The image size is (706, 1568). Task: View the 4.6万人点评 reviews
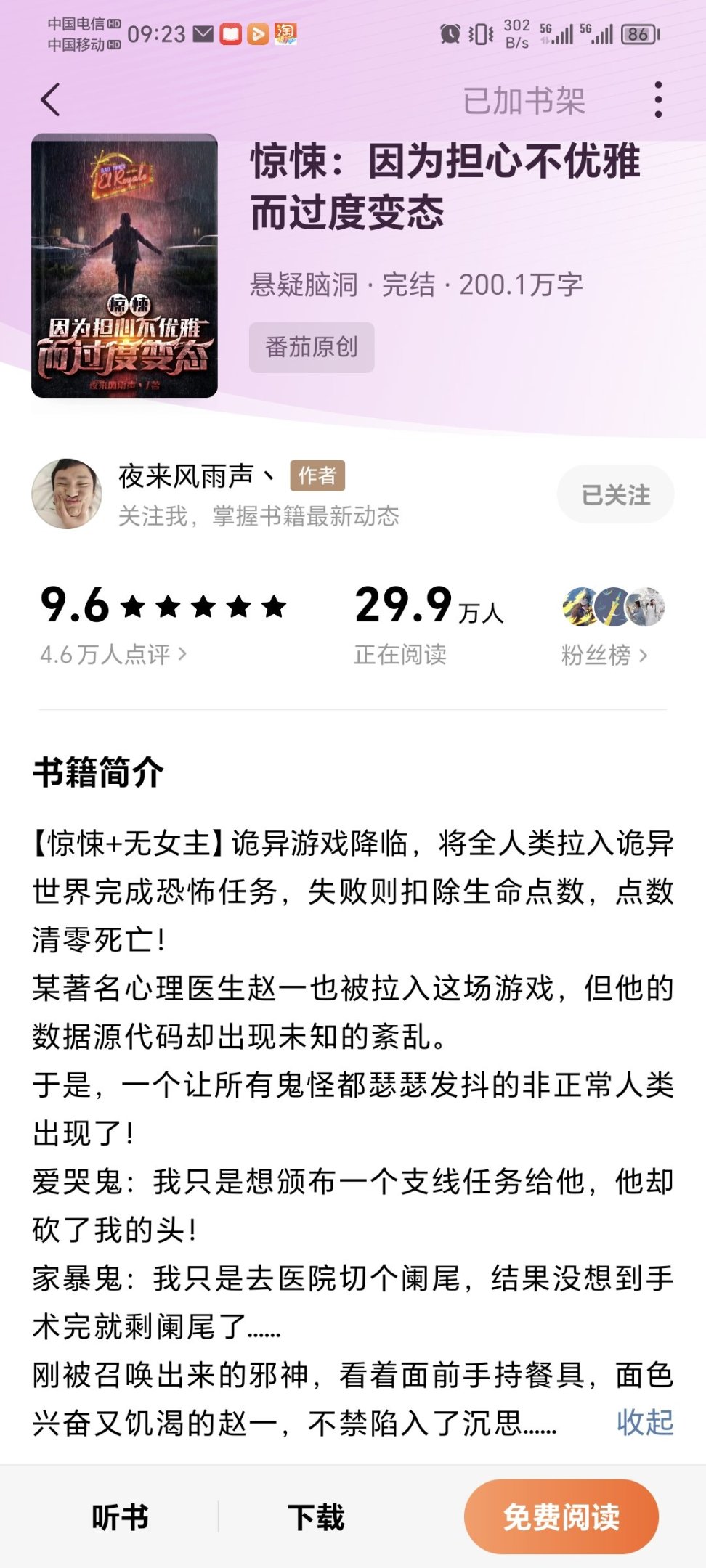(x=113, y=655)
